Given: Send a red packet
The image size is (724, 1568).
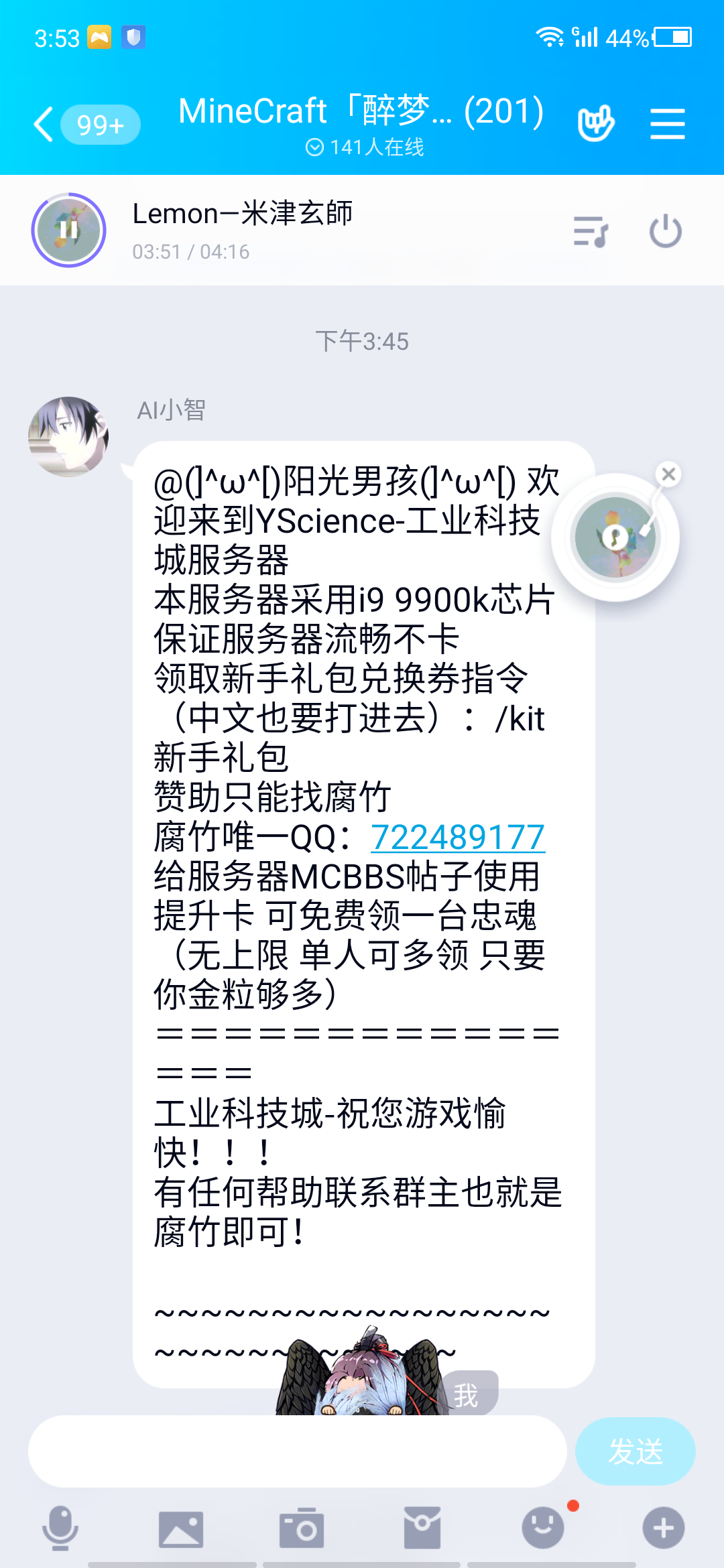Looking at the screenshot, I should click(x=422, y=1528).
